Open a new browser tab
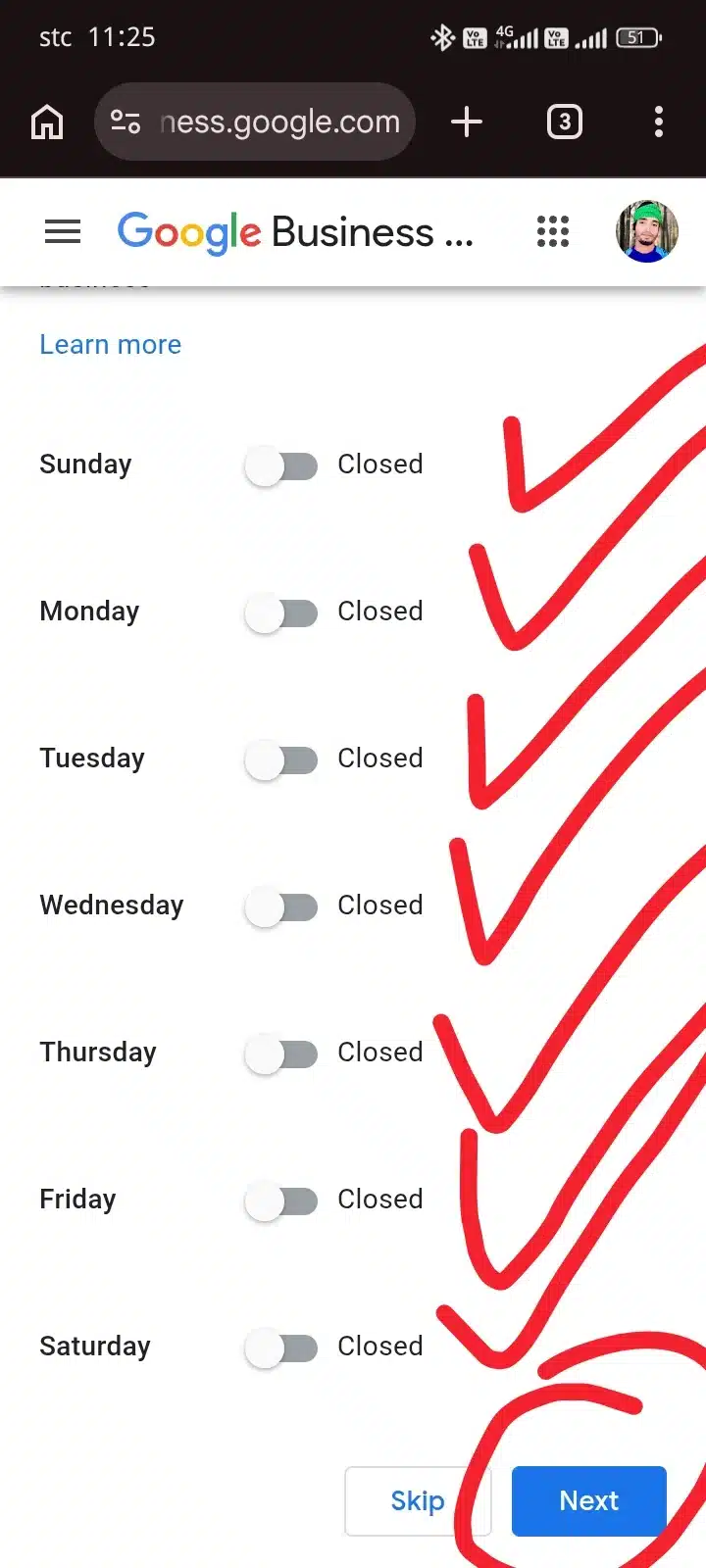 467,122
